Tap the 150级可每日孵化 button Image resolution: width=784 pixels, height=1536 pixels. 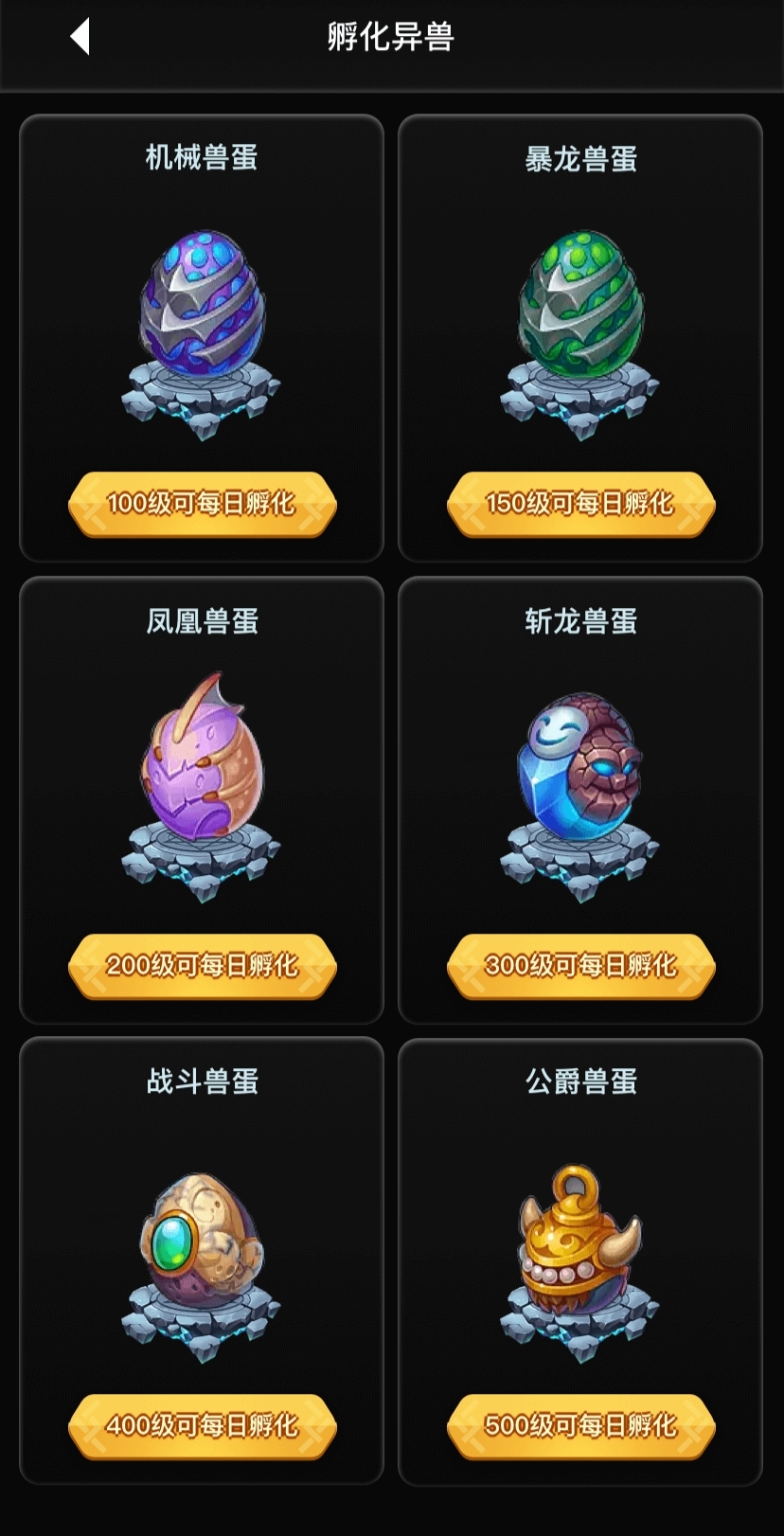[580, 503]
